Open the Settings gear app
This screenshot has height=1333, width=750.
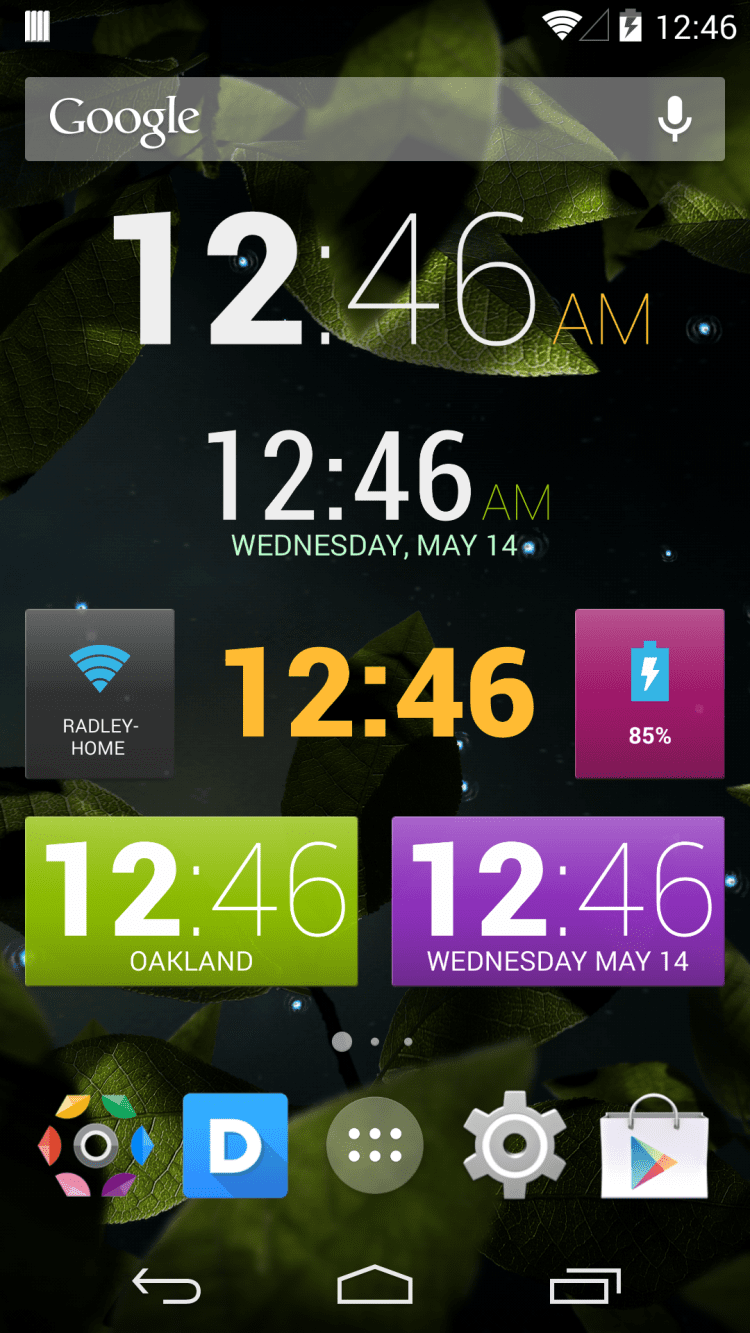(x=514, y=1145)
